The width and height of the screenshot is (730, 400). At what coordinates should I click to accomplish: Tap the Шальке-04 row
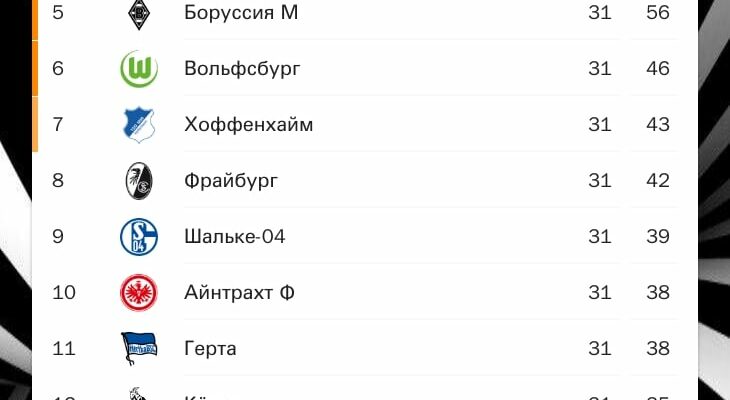click(x=235, y=237)
